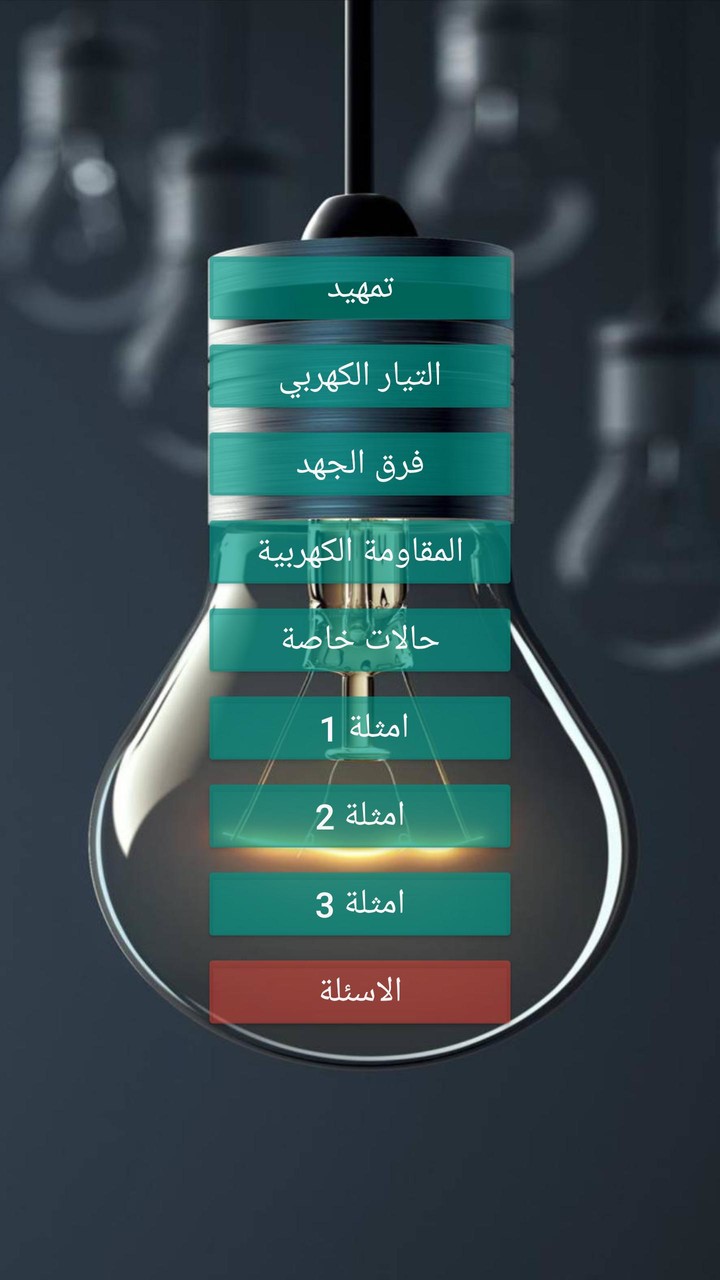Continue to the second examples set
This screenshot has width=720, height=1280.
pos(360,812)
